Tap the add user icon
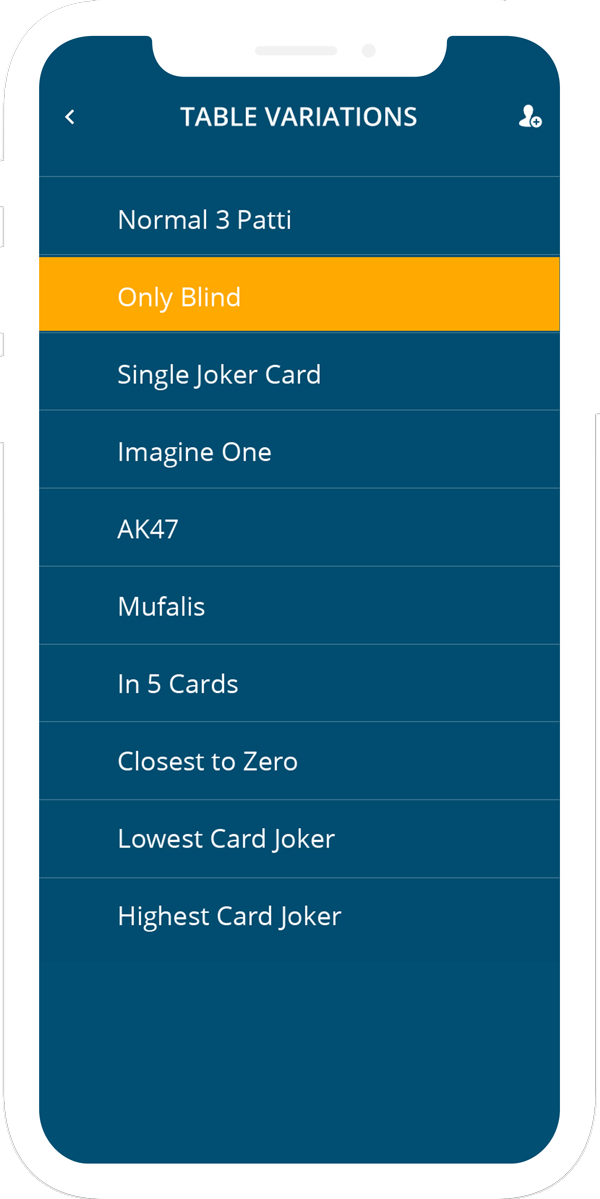 [529, 117]
